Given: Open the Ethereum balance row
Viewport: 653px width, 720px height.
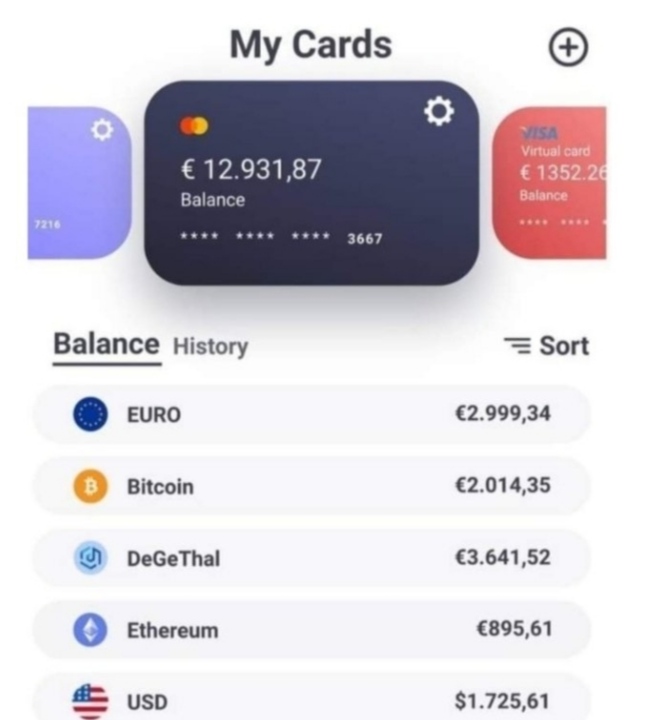Looking at the screenshot, I should click(x=311, y=630).
